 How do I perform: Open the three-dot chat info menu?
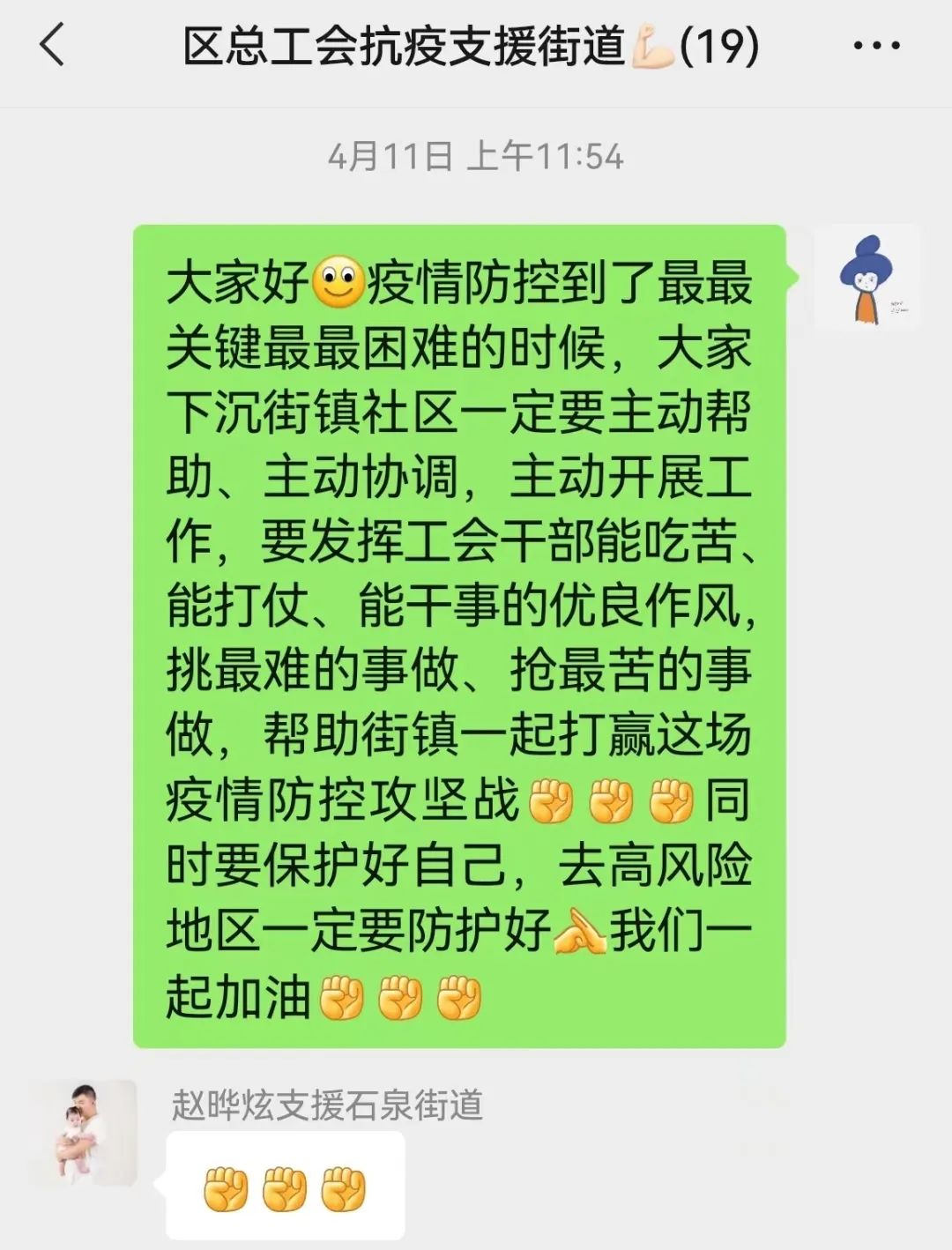[x=876, y=46]
